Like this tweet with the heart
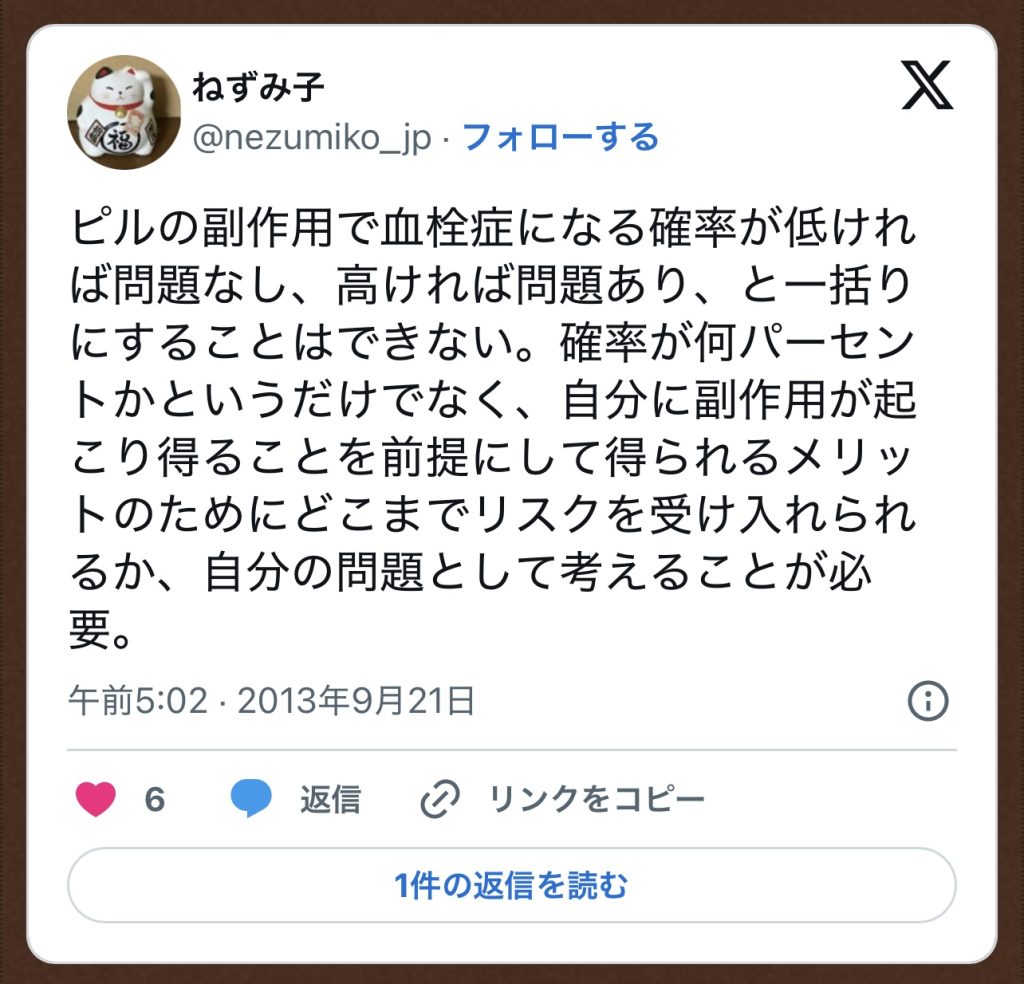 click(x=96, y=799)
